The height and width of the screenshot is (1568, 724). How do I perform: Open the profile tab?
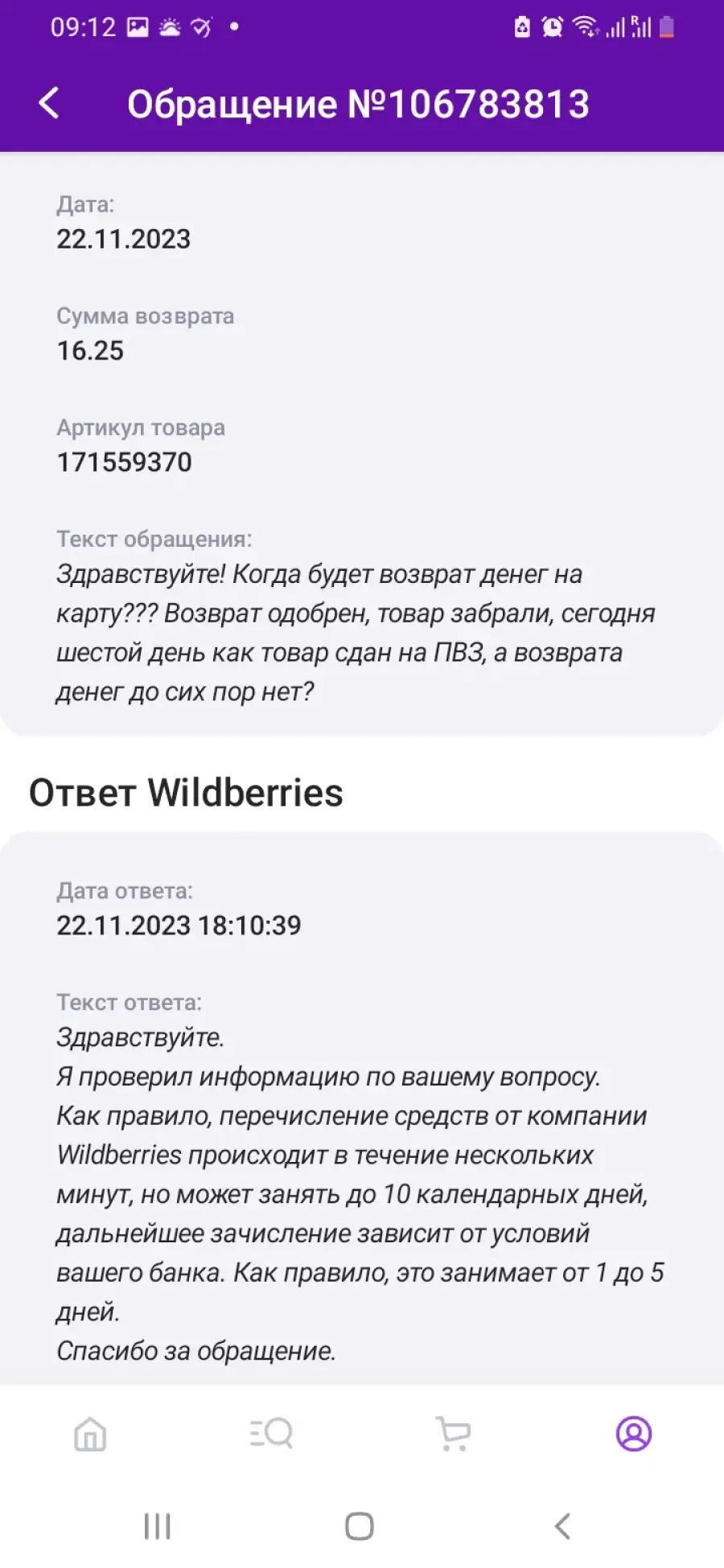(x=634, y=1434)
